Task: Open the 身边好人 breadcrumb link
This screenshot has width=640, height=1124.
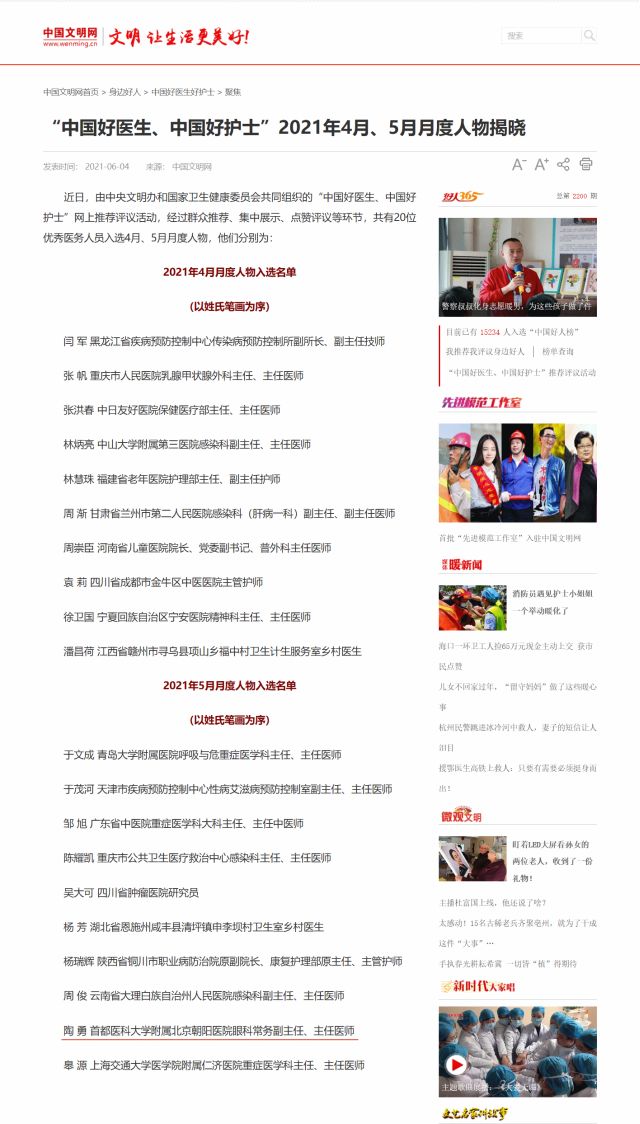Action: tap(125, 91)
